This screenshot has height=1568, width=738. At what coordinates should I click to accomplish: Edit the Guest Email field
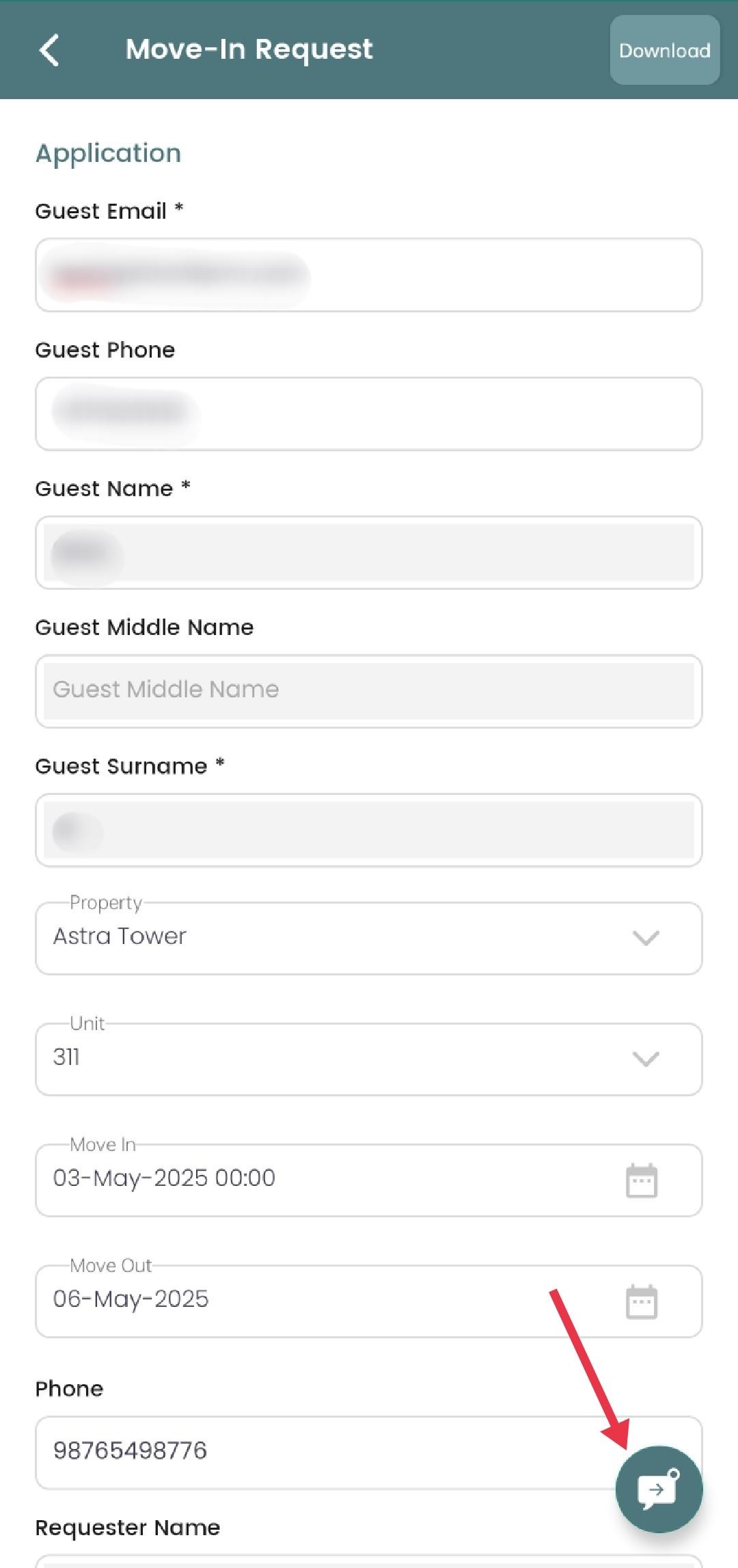[369, 275]
